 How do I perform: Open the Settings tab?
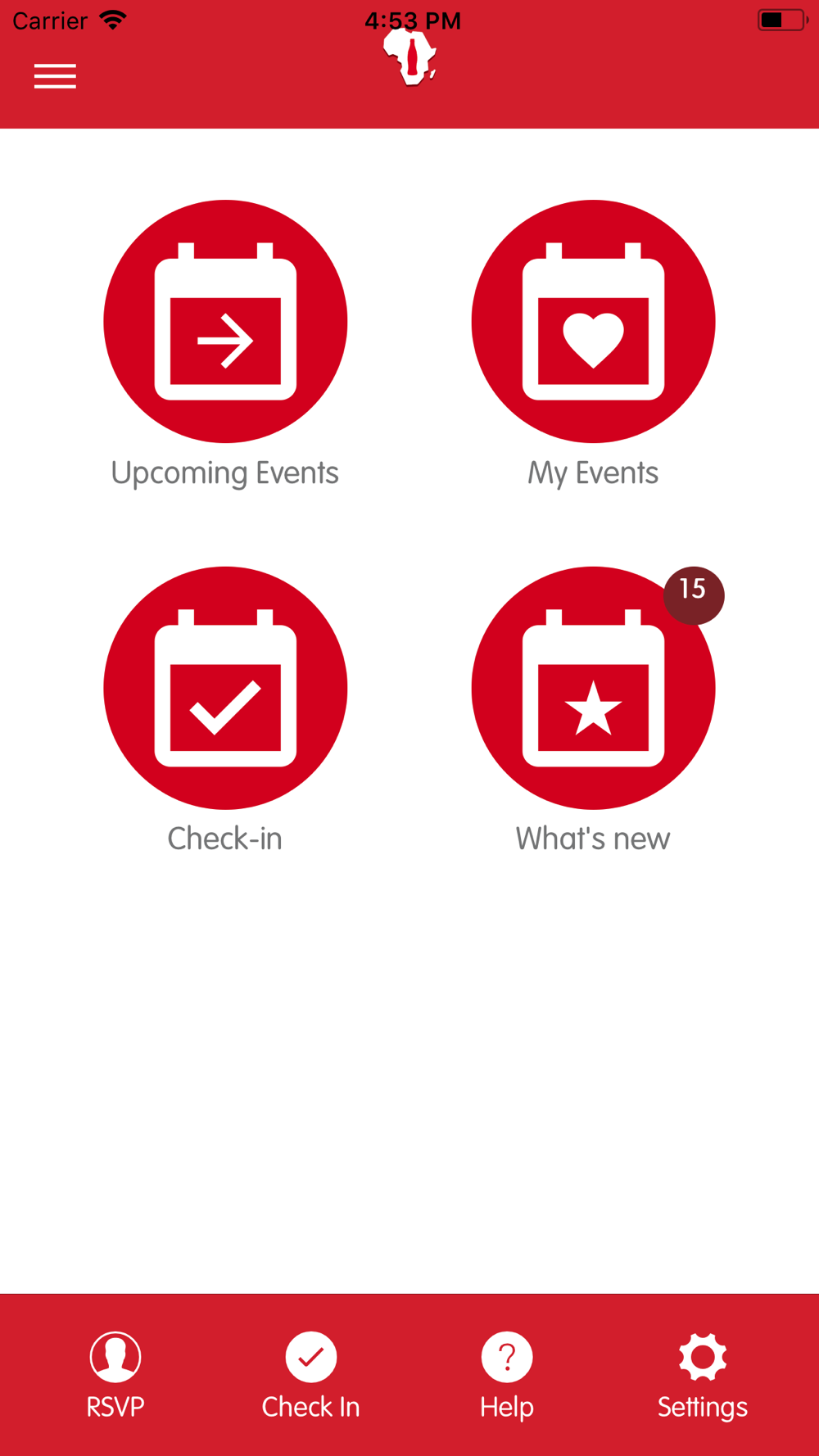[703, 1375]
